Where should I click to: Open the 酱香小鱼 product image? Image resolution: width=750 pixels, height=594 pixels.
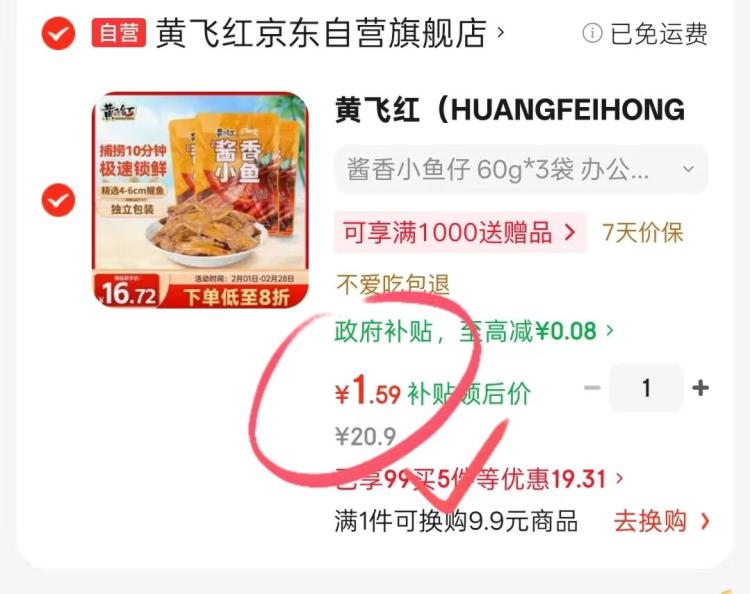click(x=201, y=200)
